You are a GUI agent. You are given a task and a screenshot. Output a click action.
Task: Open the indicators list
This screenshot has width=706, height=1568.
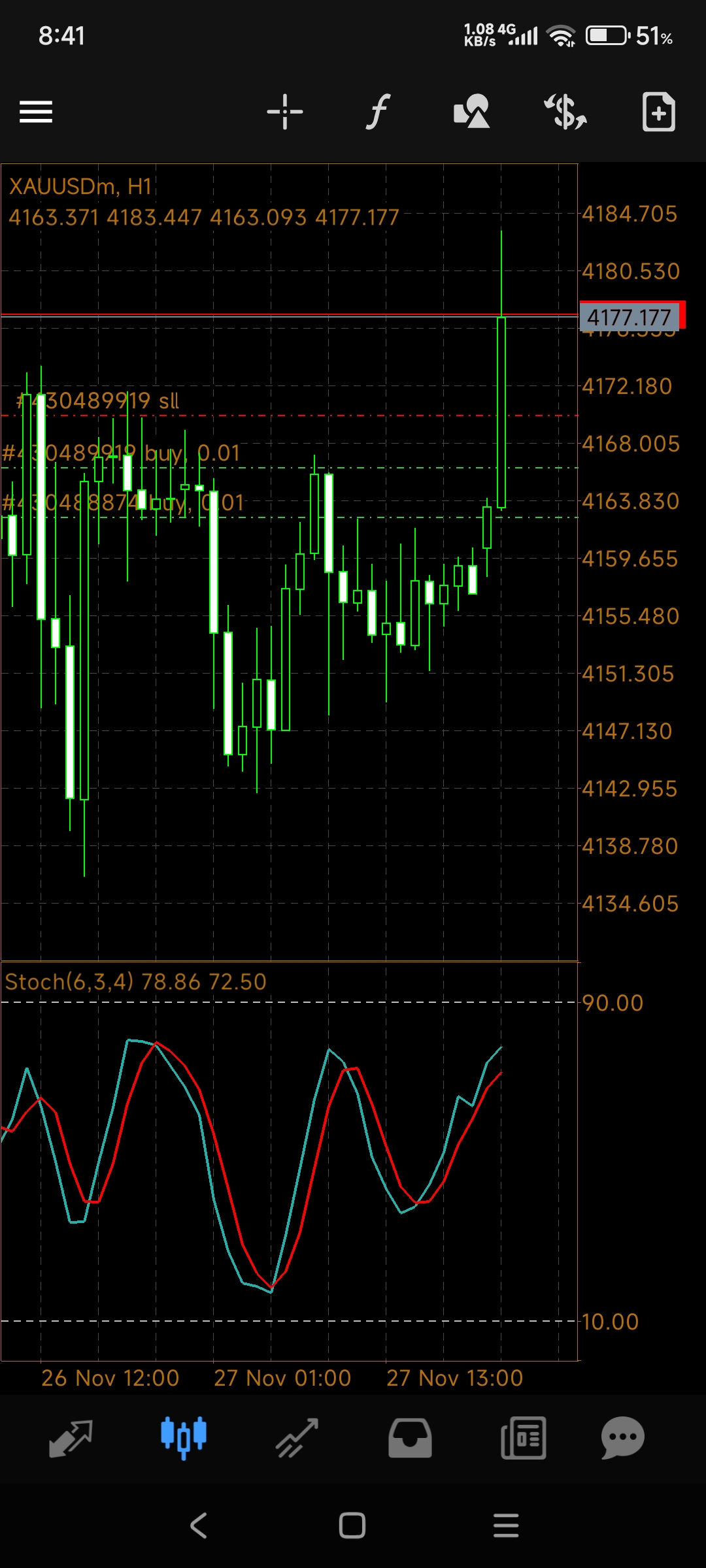(378, 112)
